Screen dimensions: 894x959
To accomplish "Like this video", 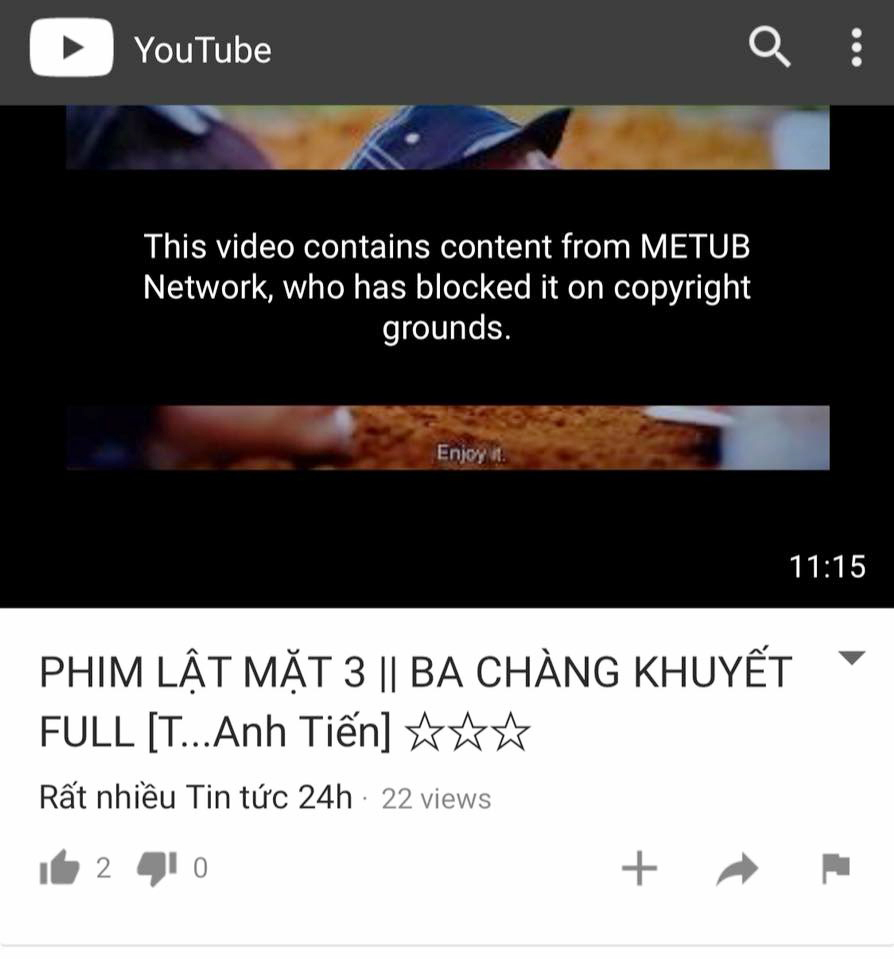I will point(59,869).
